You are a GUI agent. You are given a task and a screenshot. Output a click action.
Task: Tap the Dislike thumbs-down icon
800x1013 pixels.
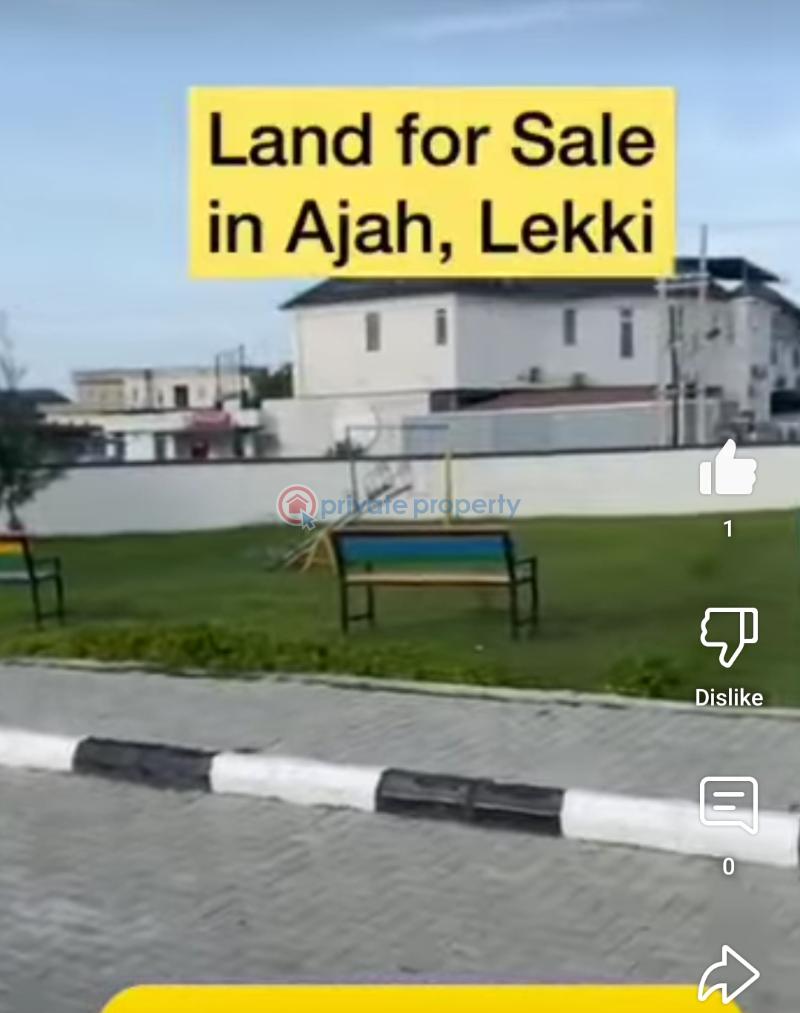click(728, 636)
